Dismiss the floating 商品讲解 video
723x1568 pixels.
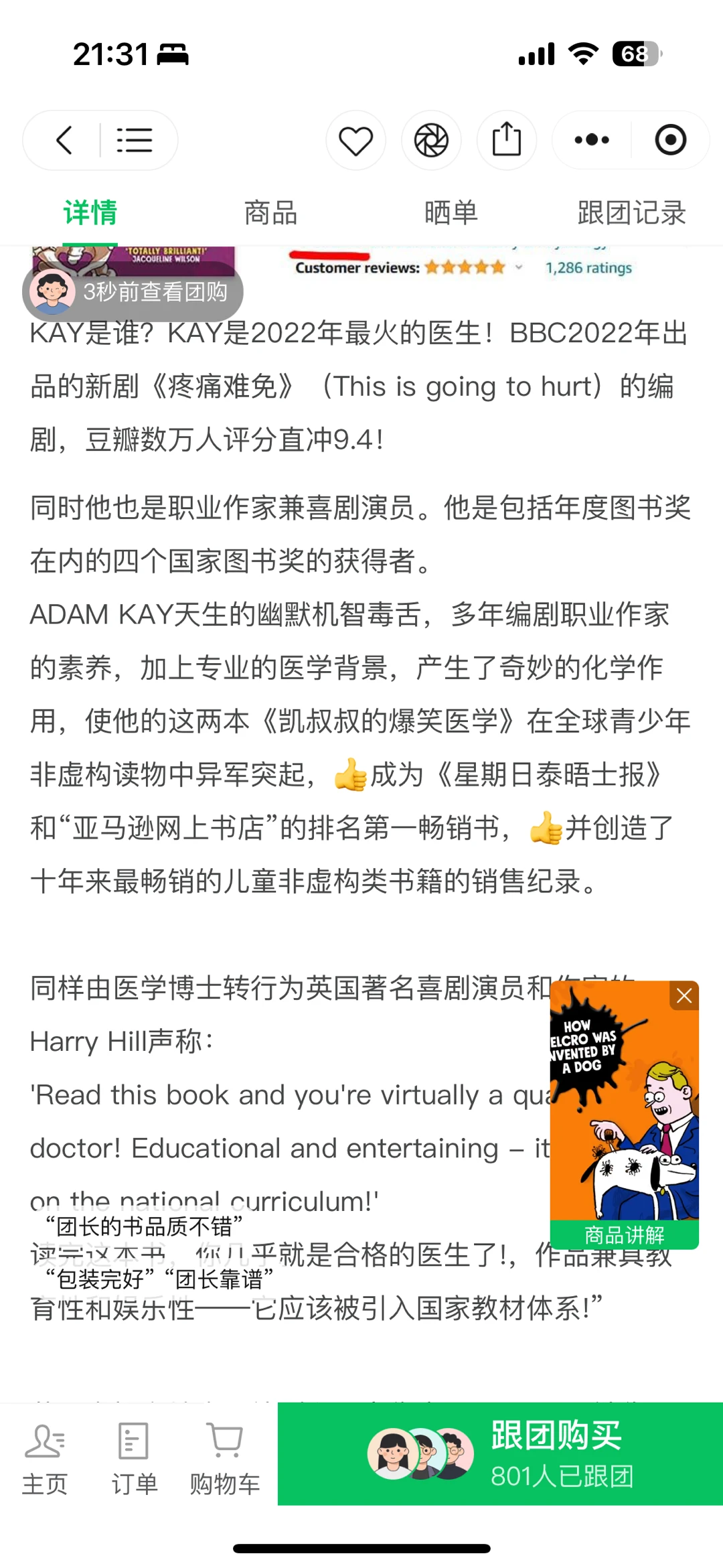click(684, 996)
